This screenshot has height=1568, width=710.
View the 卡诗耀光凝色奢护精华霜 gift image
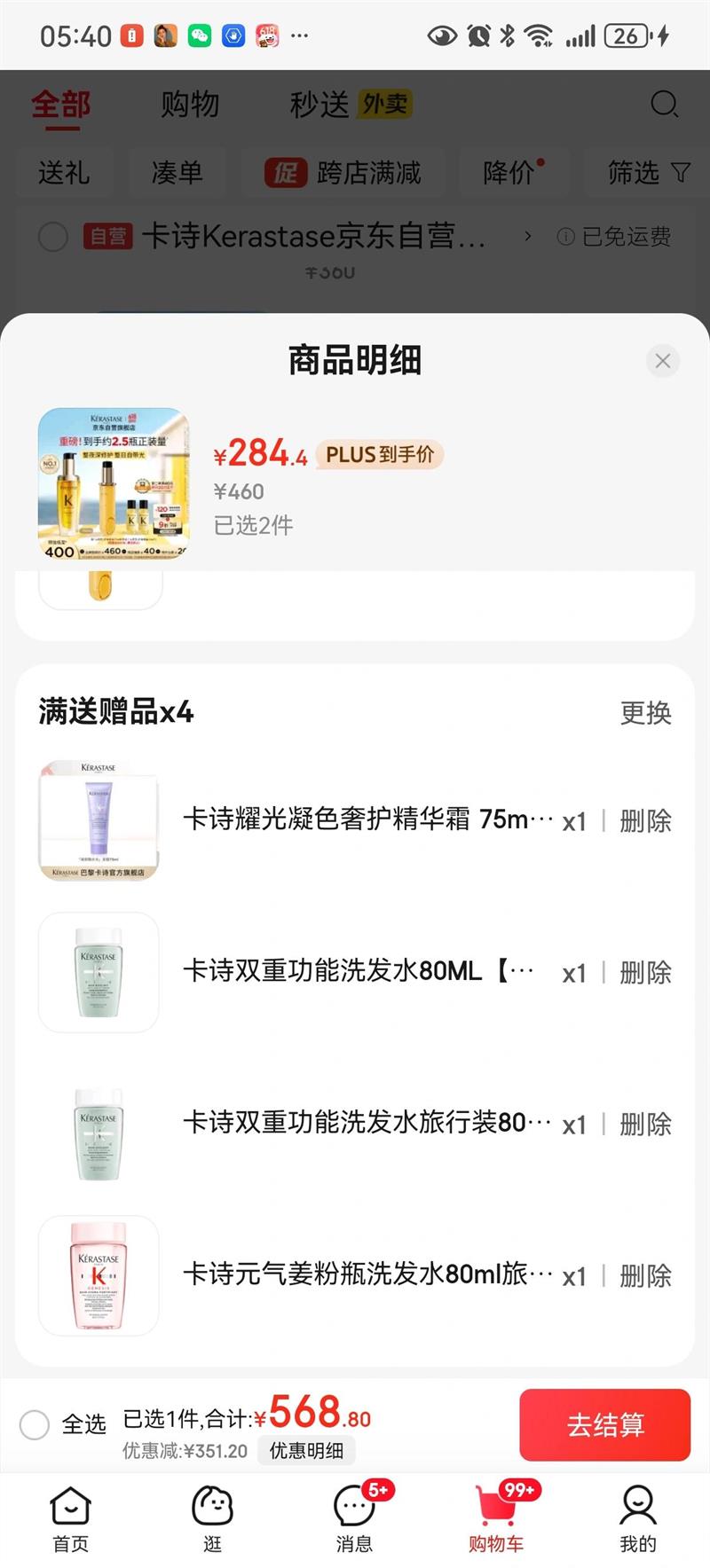coord(99,821)
